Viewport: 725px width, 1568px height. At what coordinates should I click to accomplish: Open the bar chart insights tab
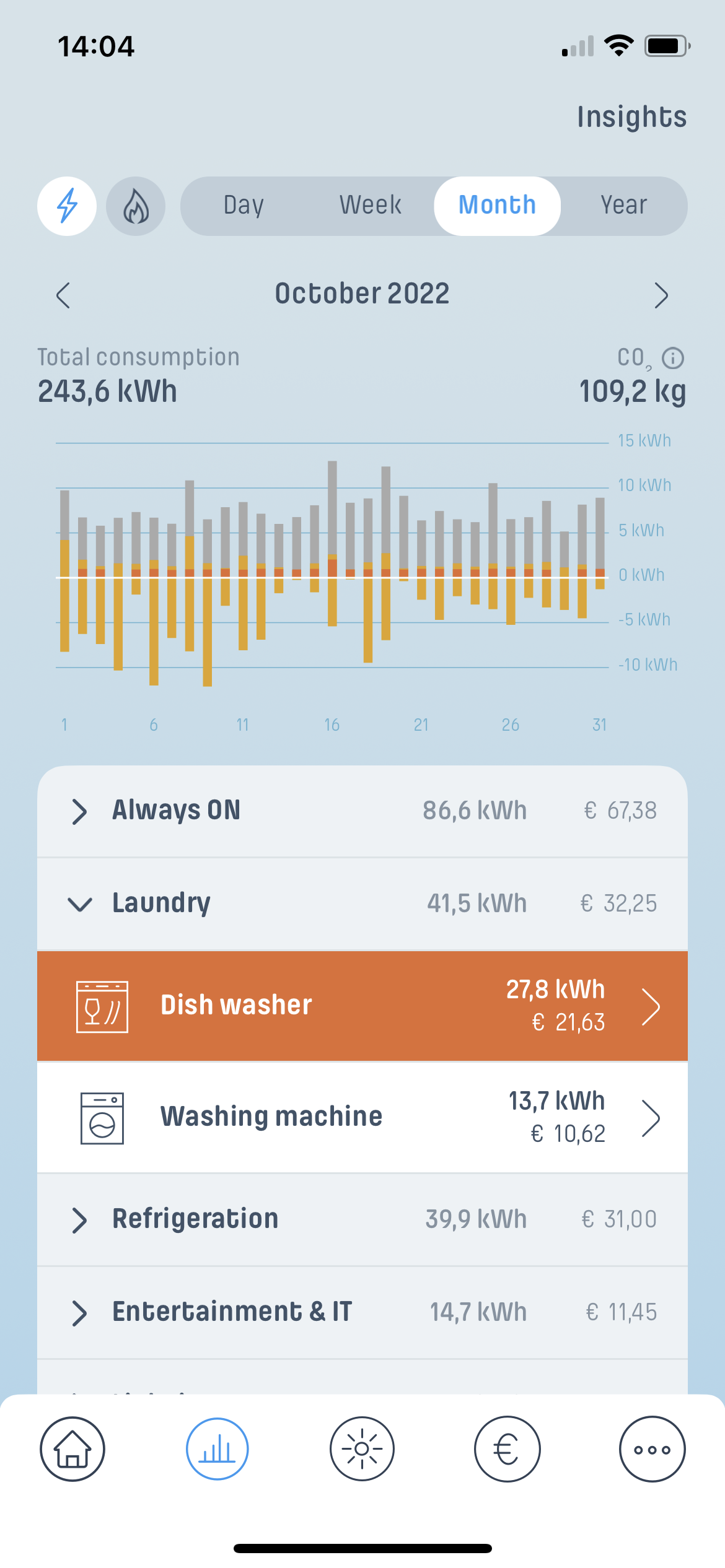click(217, 1449)
